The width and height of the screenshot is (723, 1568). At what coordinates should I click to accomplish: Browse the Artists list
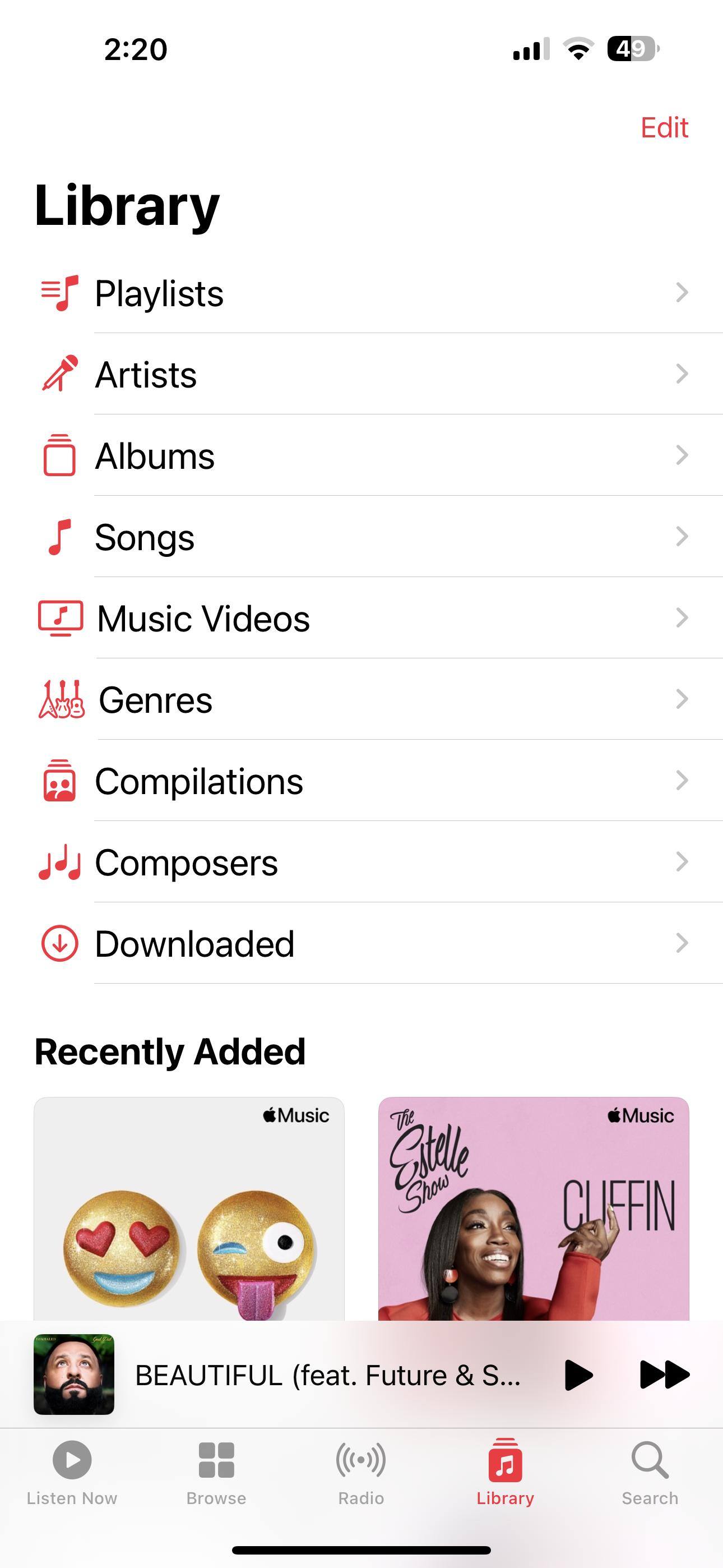(361, 375)
